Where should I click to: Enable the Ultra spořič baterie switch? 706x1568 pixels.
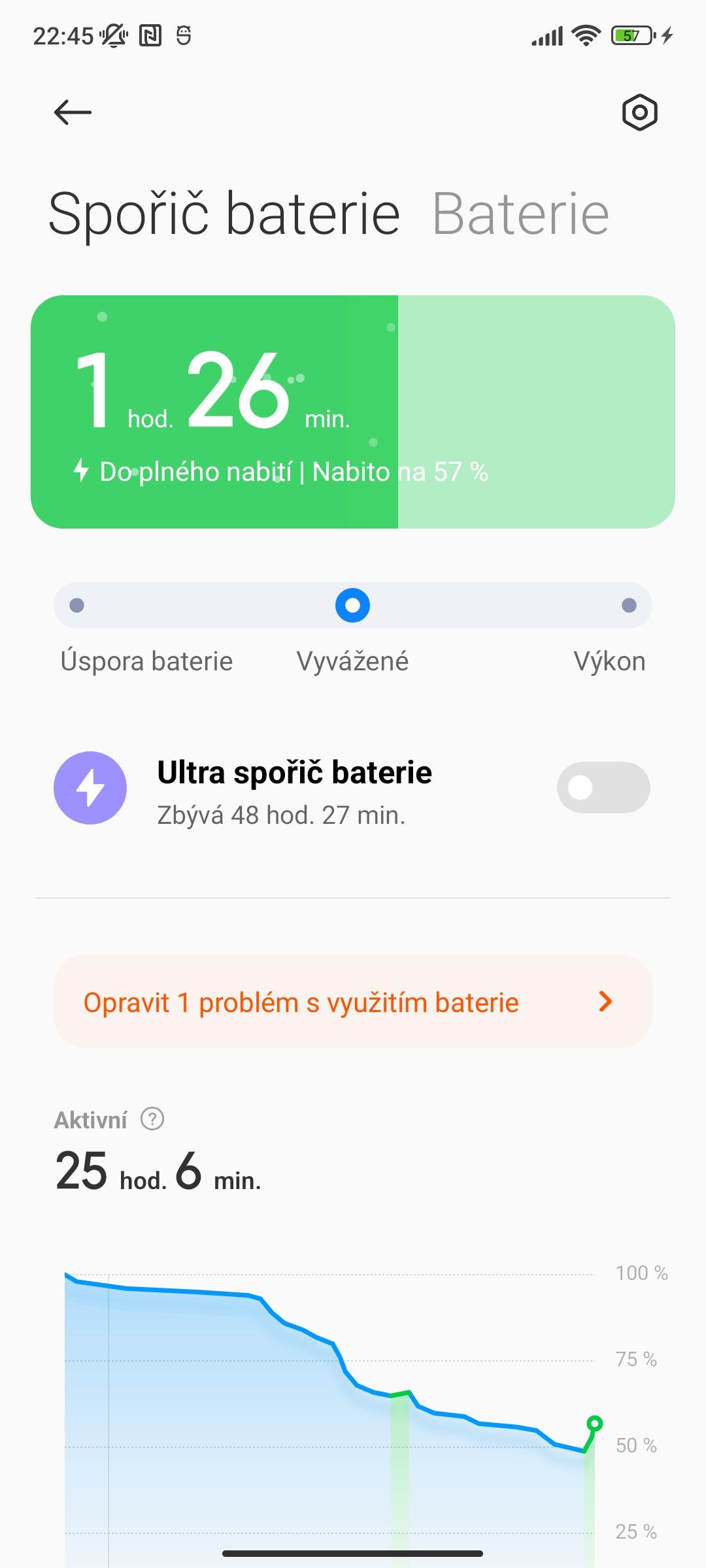pyautogui.click(x=603, y=787)
